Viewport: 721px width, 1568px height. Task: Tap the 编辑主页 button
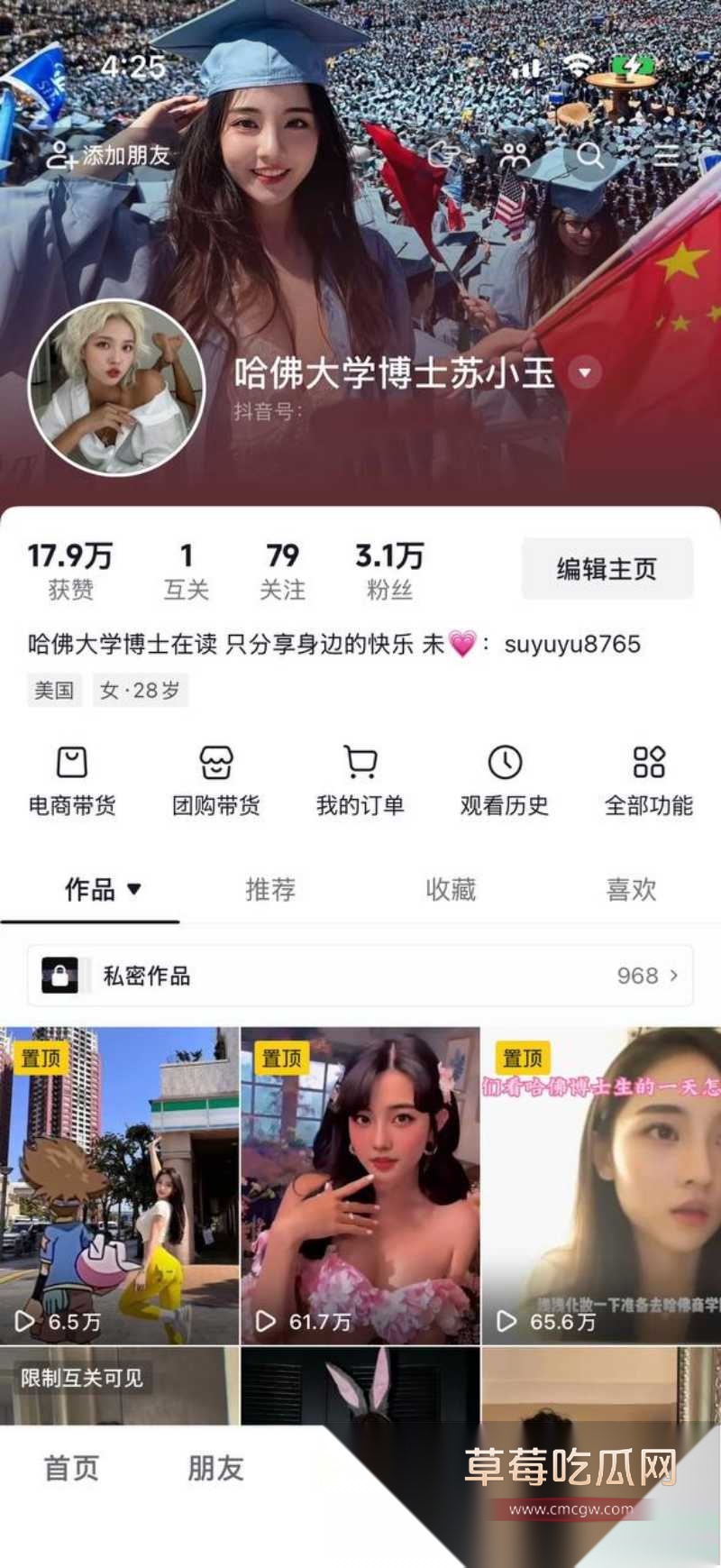[x=607, y=569]
